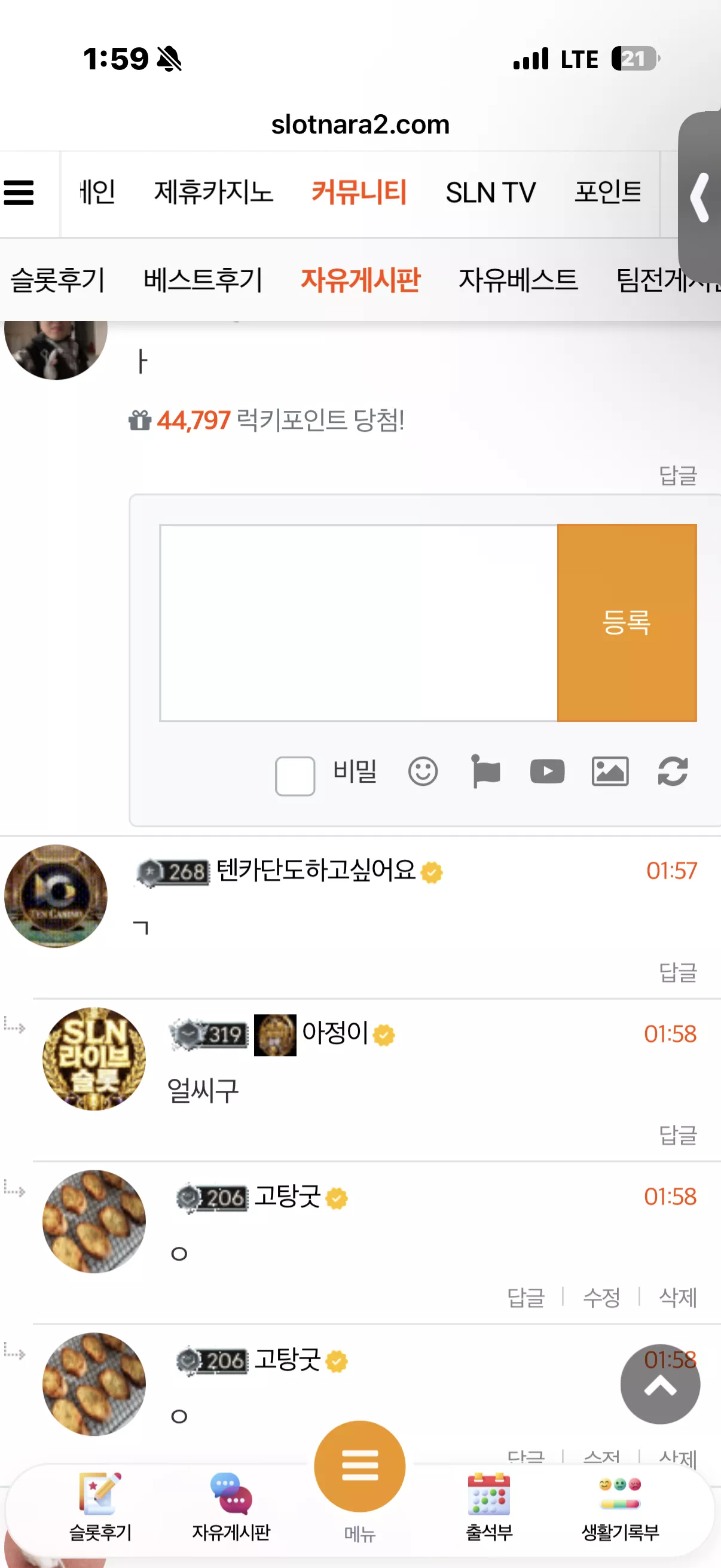721x1568 pixels.
Task: Submit comment with 등록 button
Action: (627, 623)
